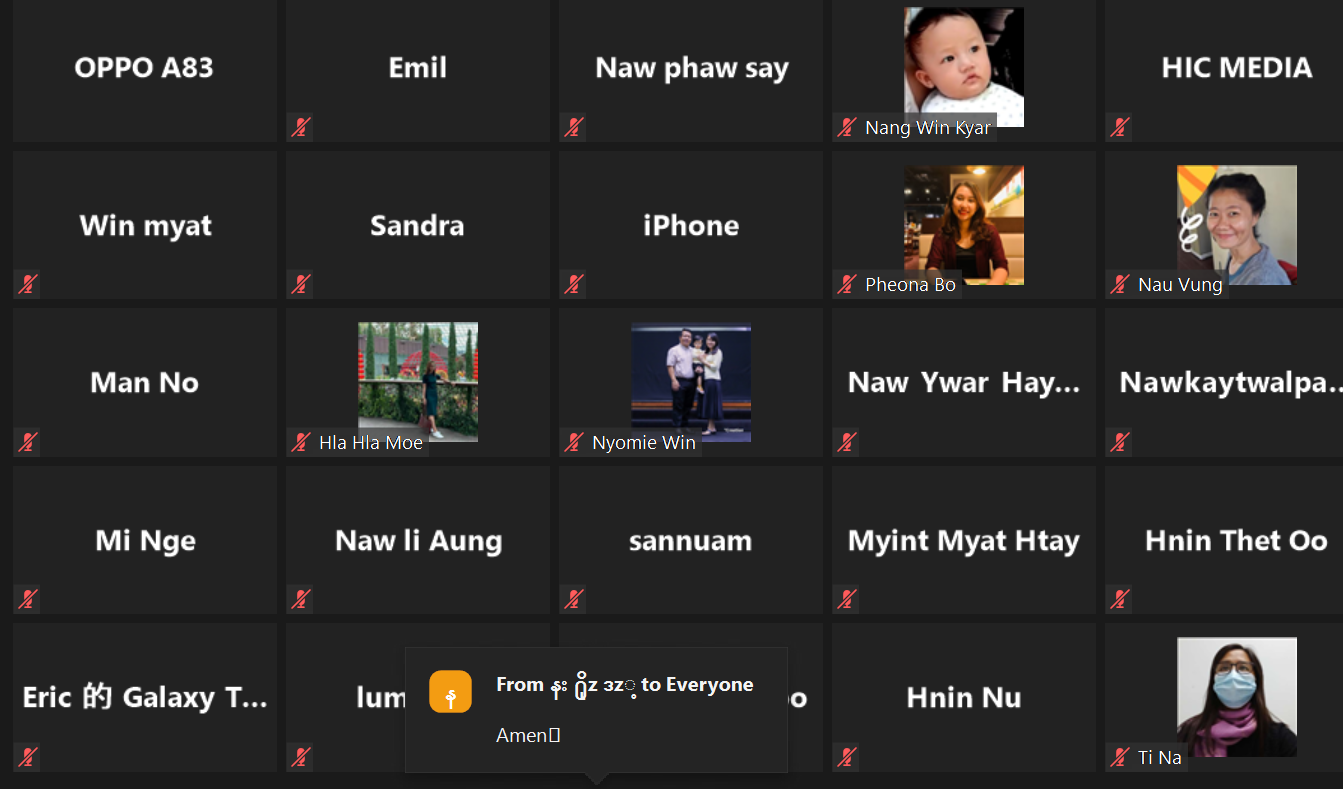Select Ti Na's participant tile

coord(1236,697)
